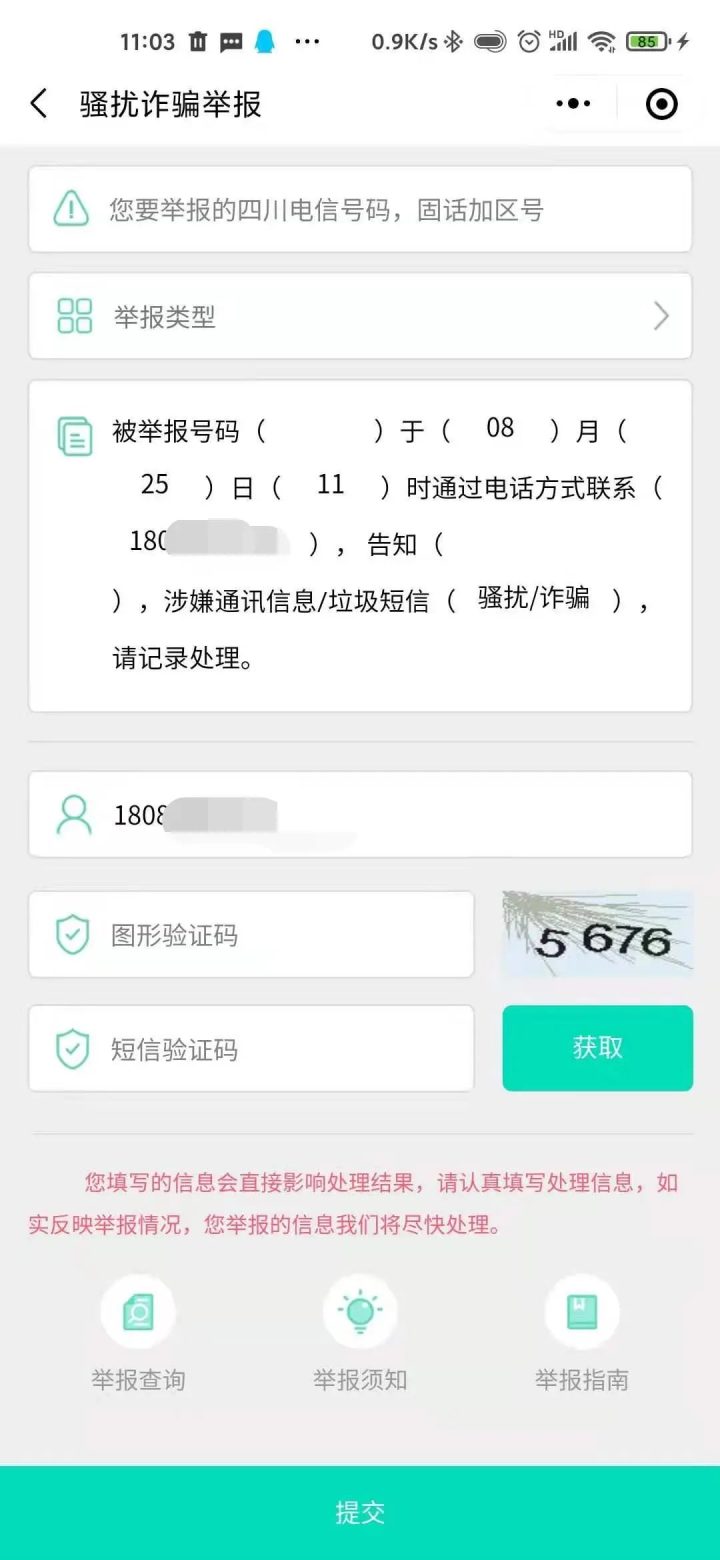The image size is (720, 1560).
Task: Submit the report with 提交
Action: (x=360, y=1512)
